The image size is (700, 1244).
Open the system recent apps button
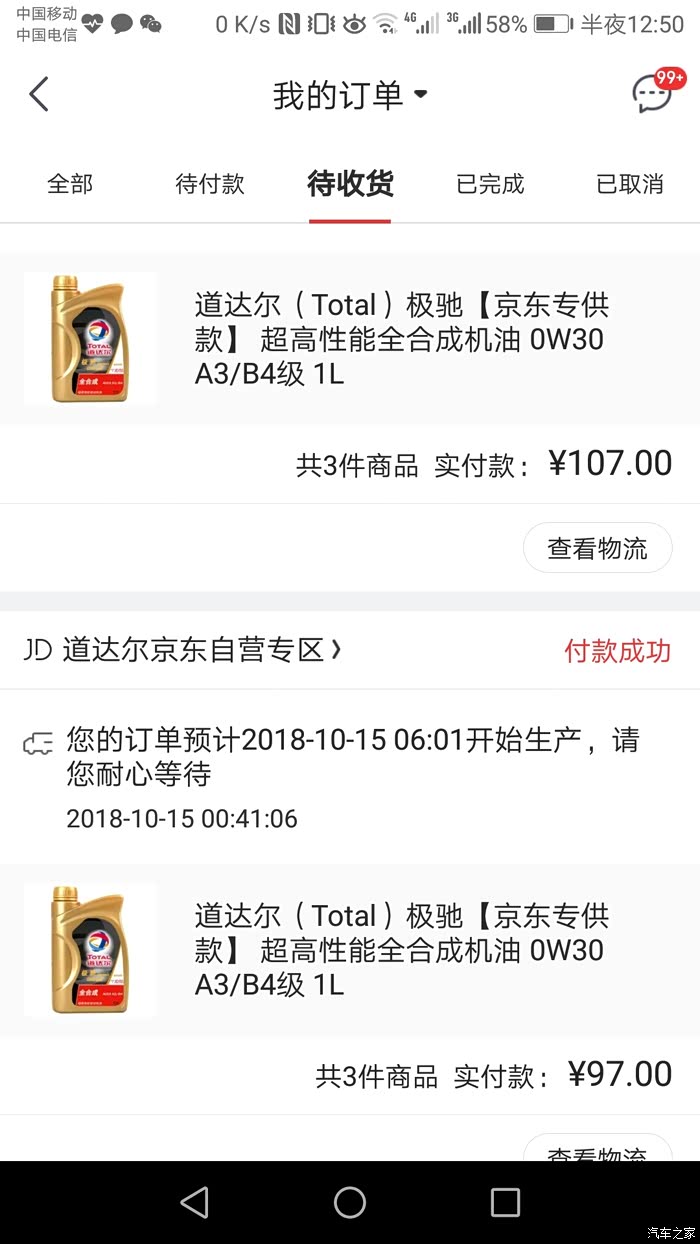click(505, 1202)
